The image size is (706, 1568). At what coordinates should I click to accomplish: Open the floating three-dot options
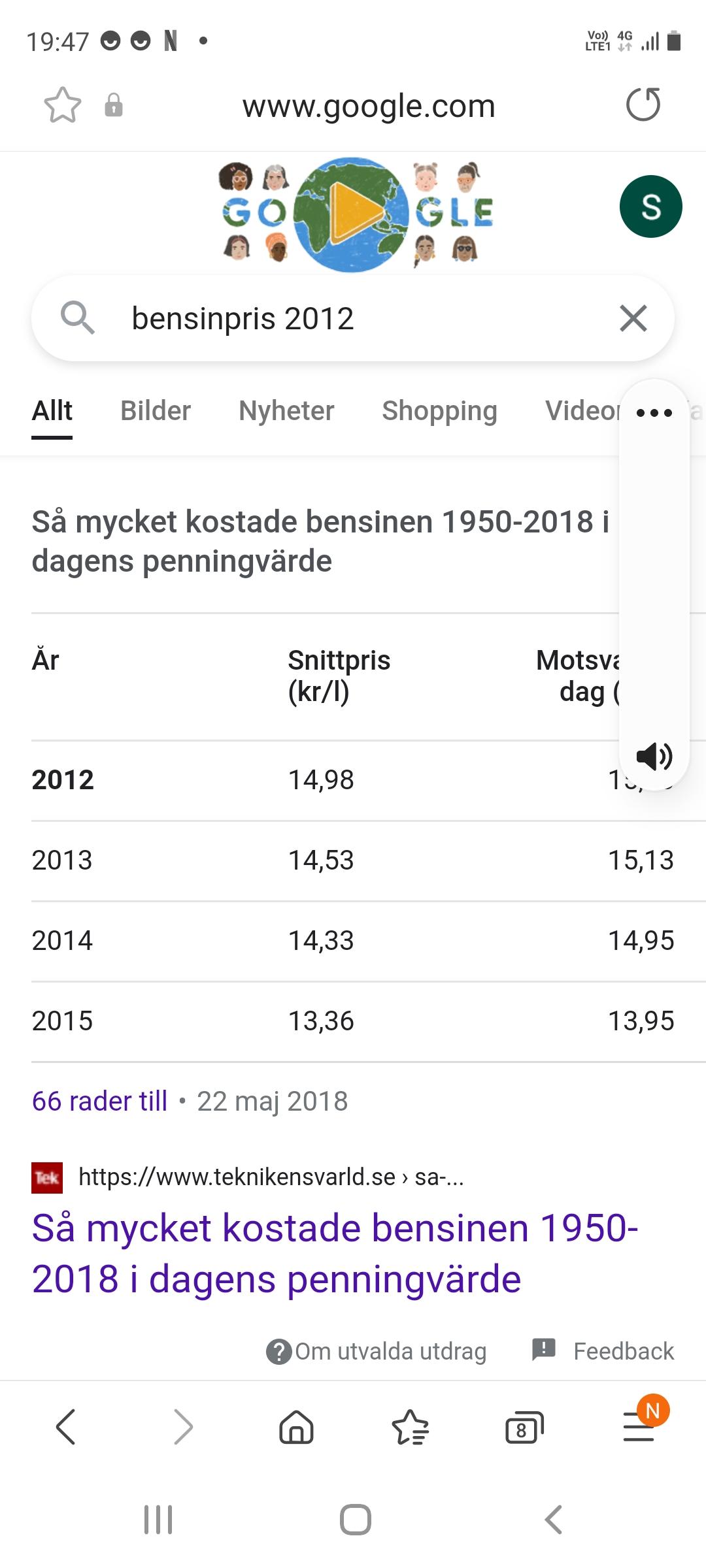point(654,413)
